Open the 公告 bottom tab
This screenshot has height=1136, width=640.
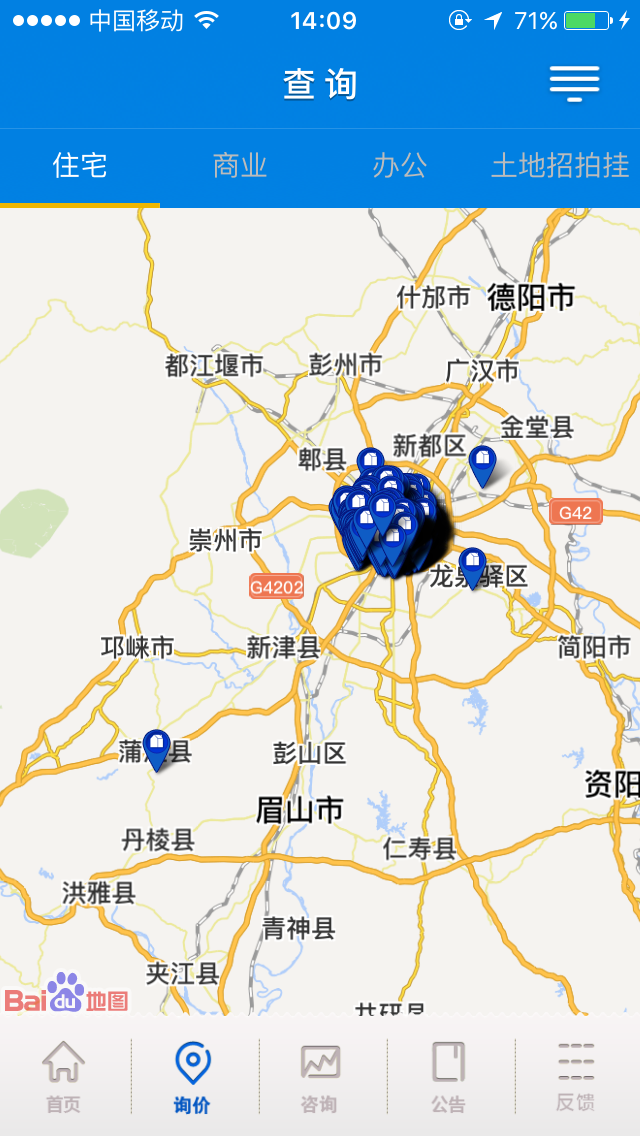point(448,1076)
